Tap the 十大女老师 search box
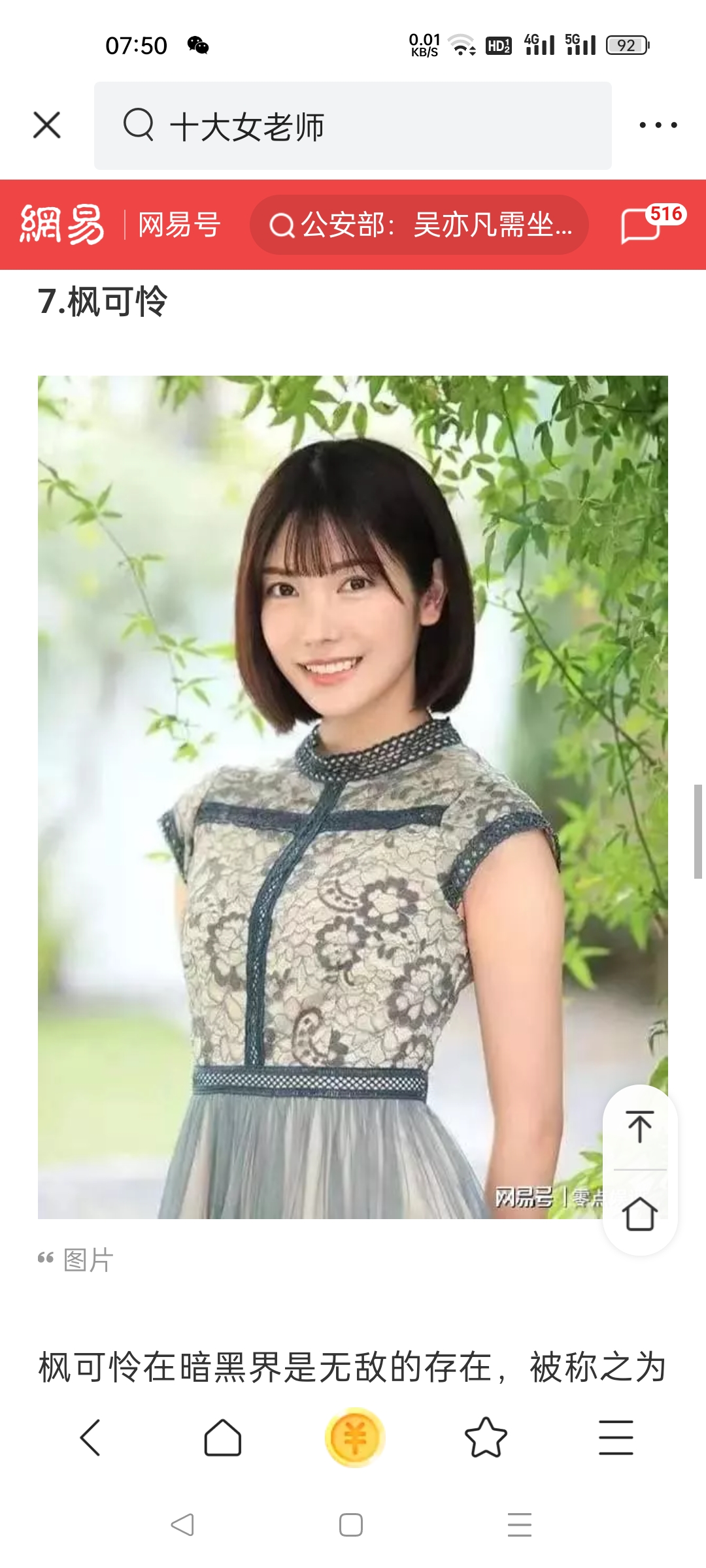The image size is (706, 1568). (353, 126)
